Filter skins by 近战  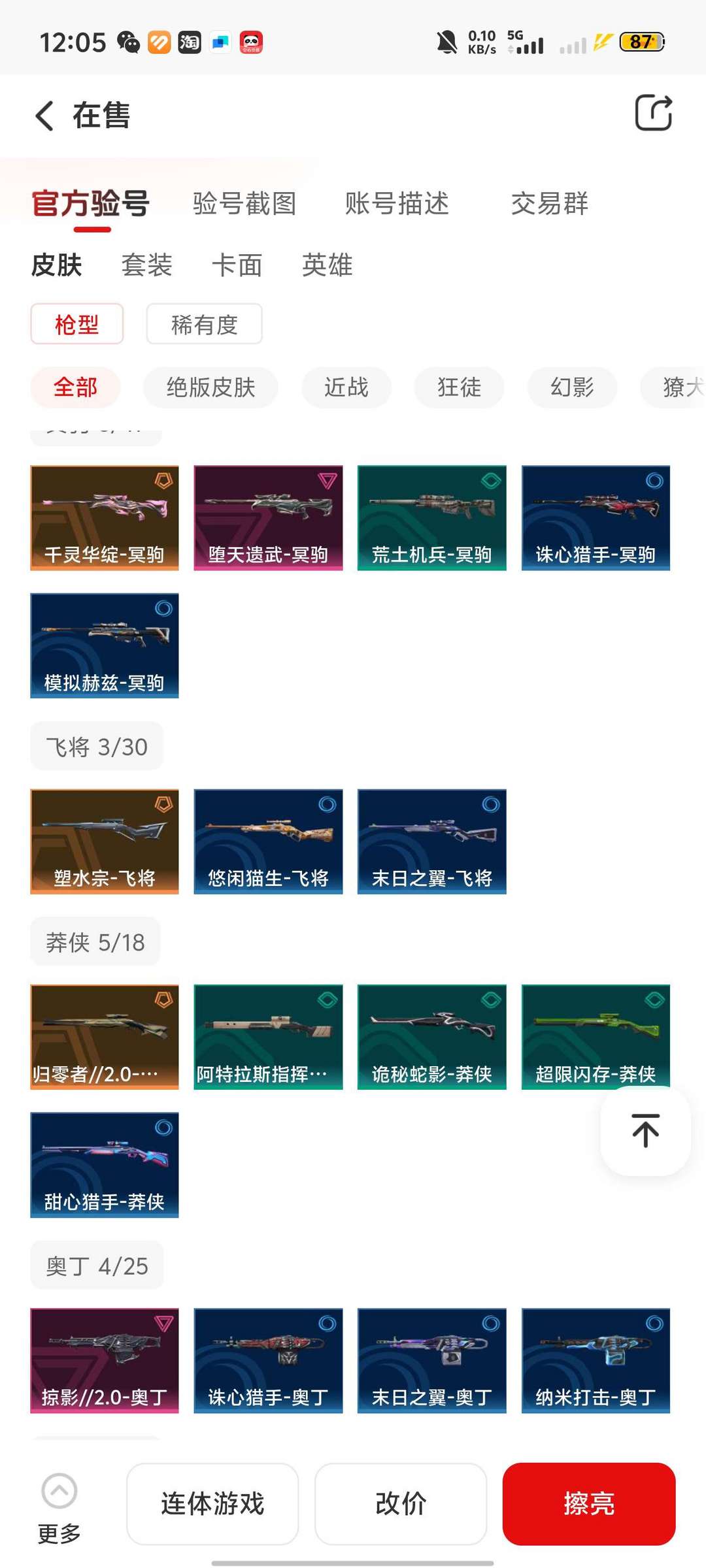click(346, 387)
